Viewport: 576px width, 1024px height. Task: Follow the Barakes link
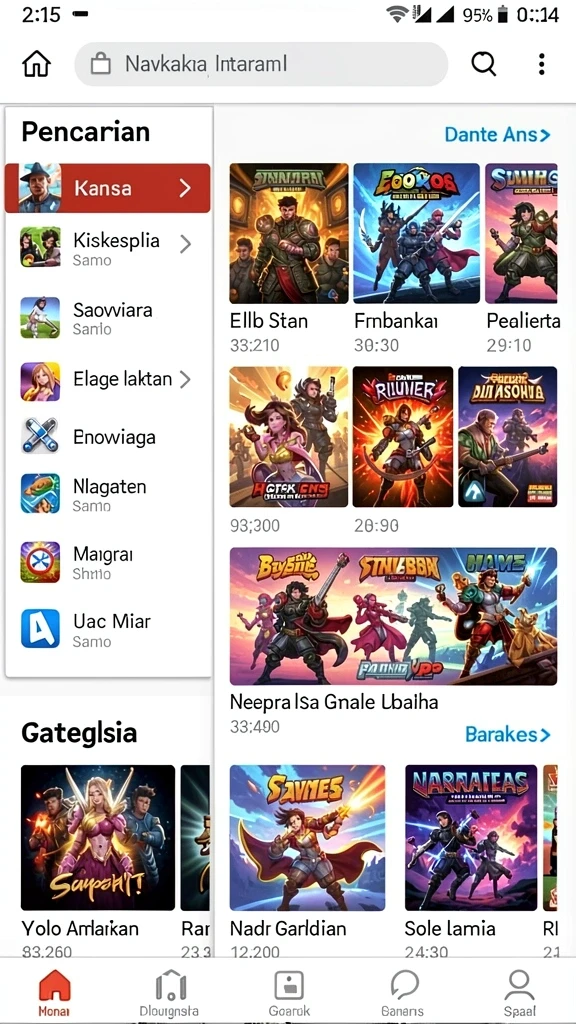pos(508,735)
